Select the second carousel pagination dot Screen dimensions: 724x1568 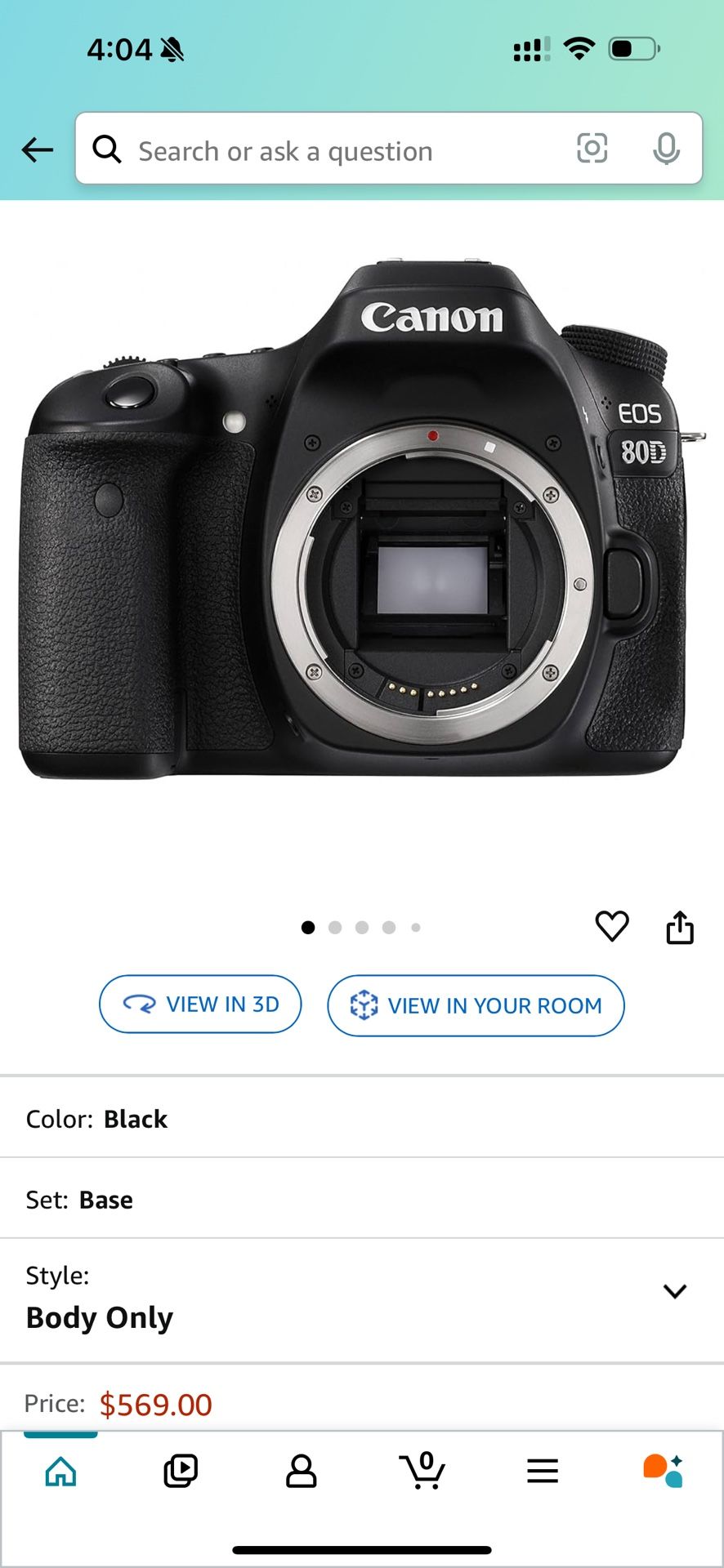pos(335,927)
